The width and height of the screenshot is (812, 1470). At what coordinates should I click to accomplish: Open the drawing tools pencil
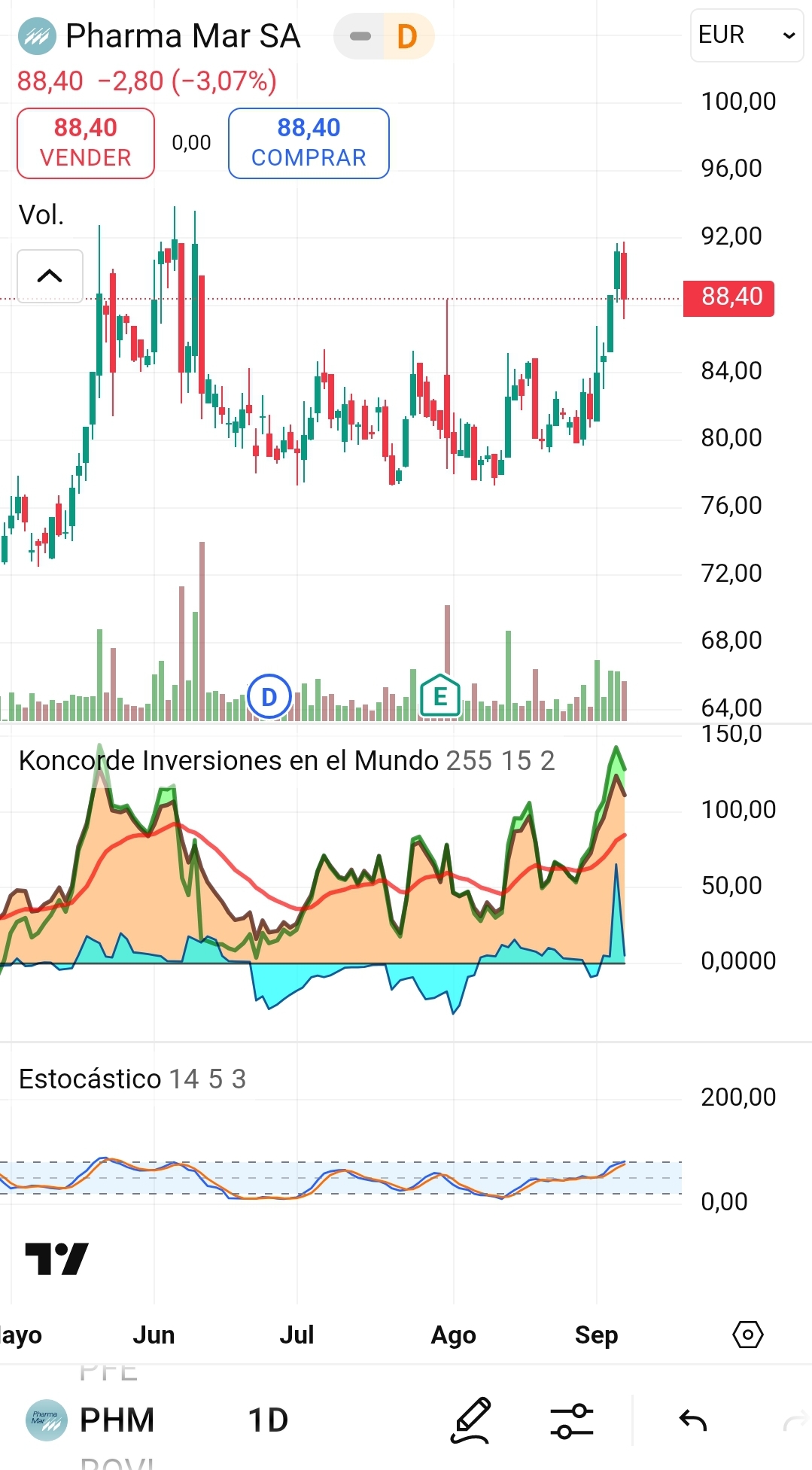(x=471, y=1420)
